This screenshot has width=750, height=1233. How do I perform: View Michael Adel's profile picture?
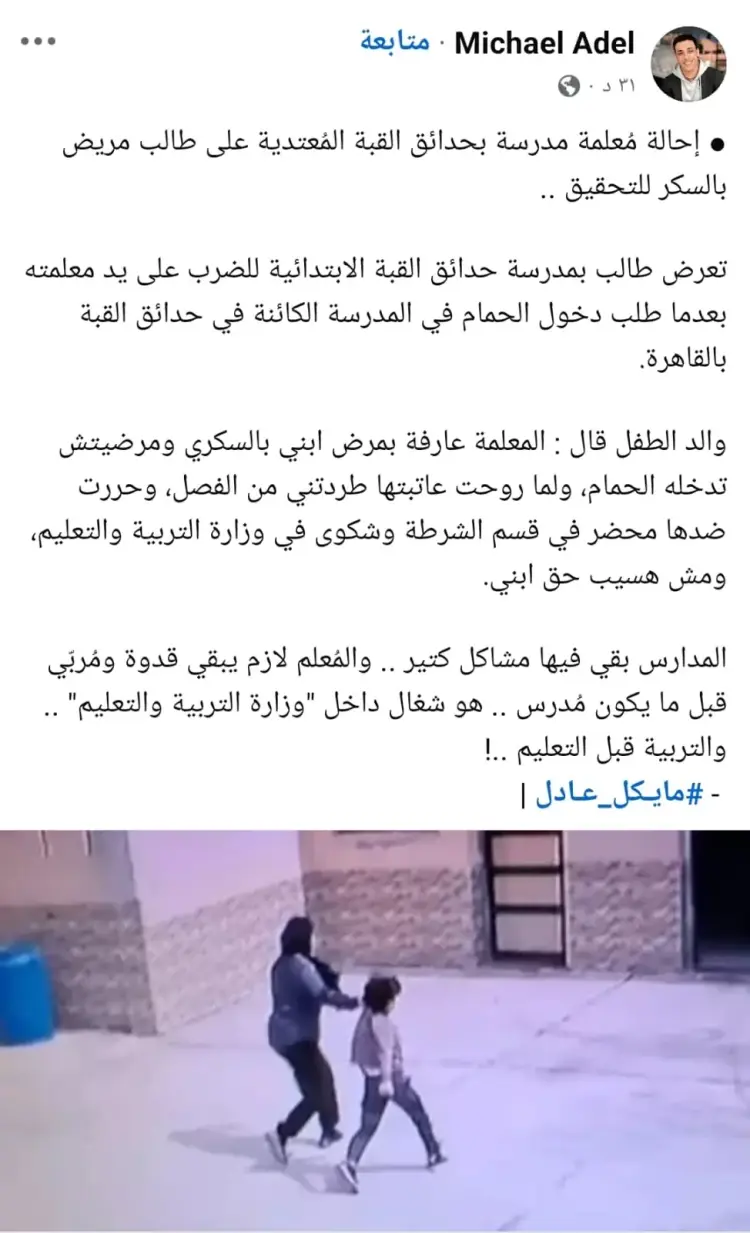688,63
